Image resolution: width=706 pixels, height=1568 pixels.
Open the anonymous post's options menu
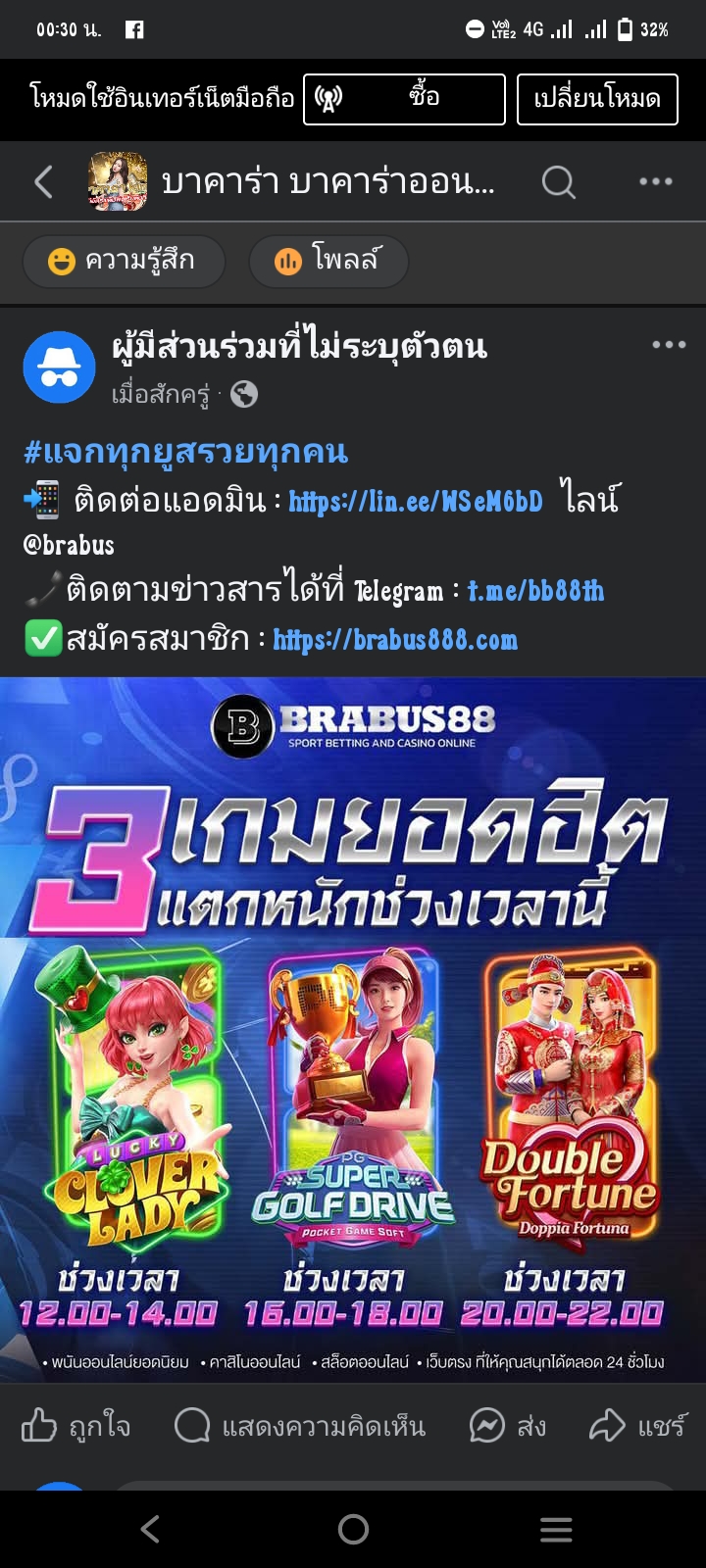coord(669,345)
